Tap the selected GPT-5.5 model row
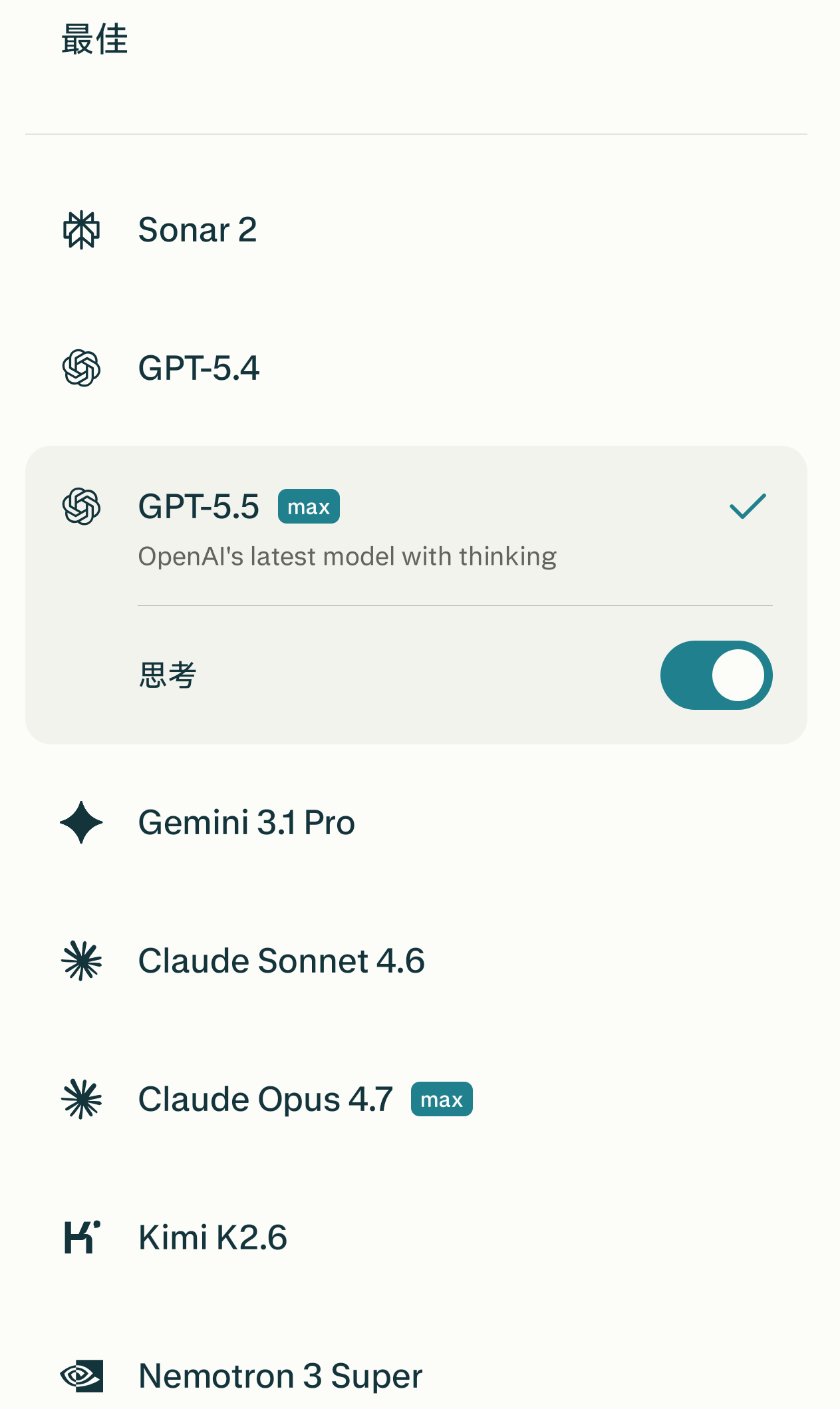Image resolution: width=840 pixels, height=1409 pixels. (x=416, y=526)
